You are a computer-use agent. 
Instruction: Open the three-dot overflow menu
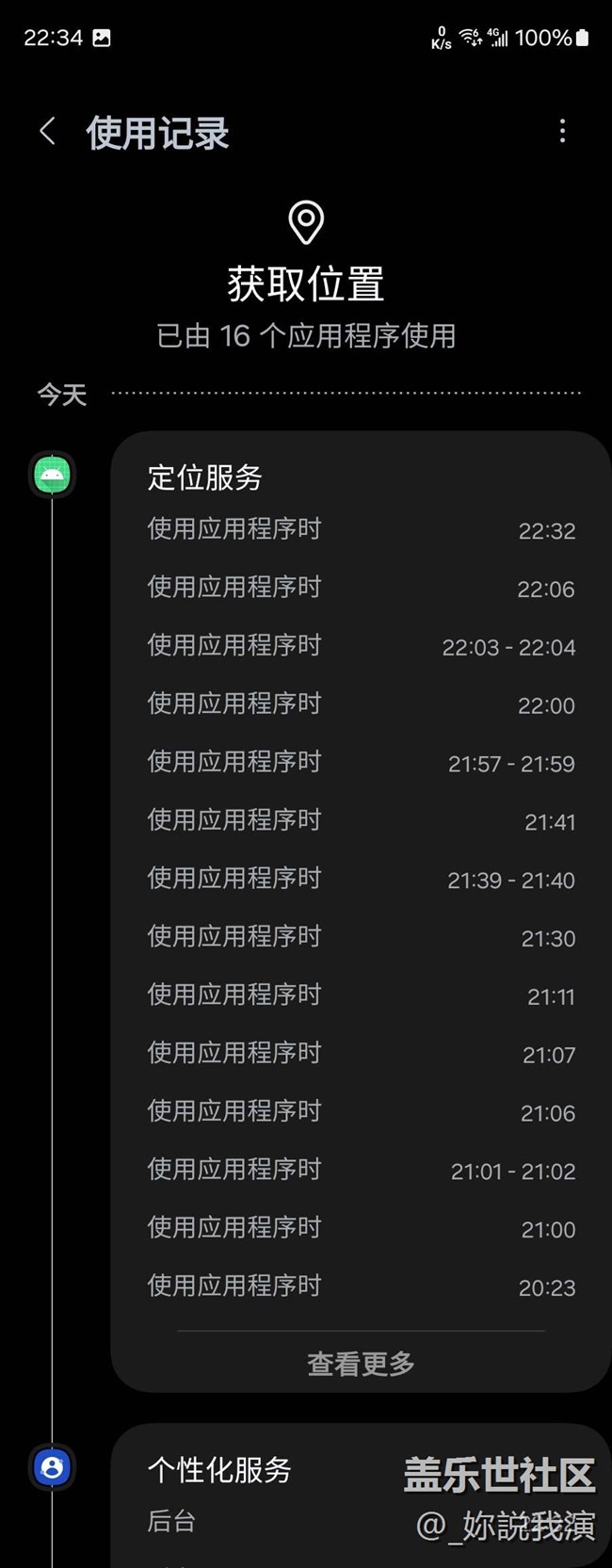562,131
